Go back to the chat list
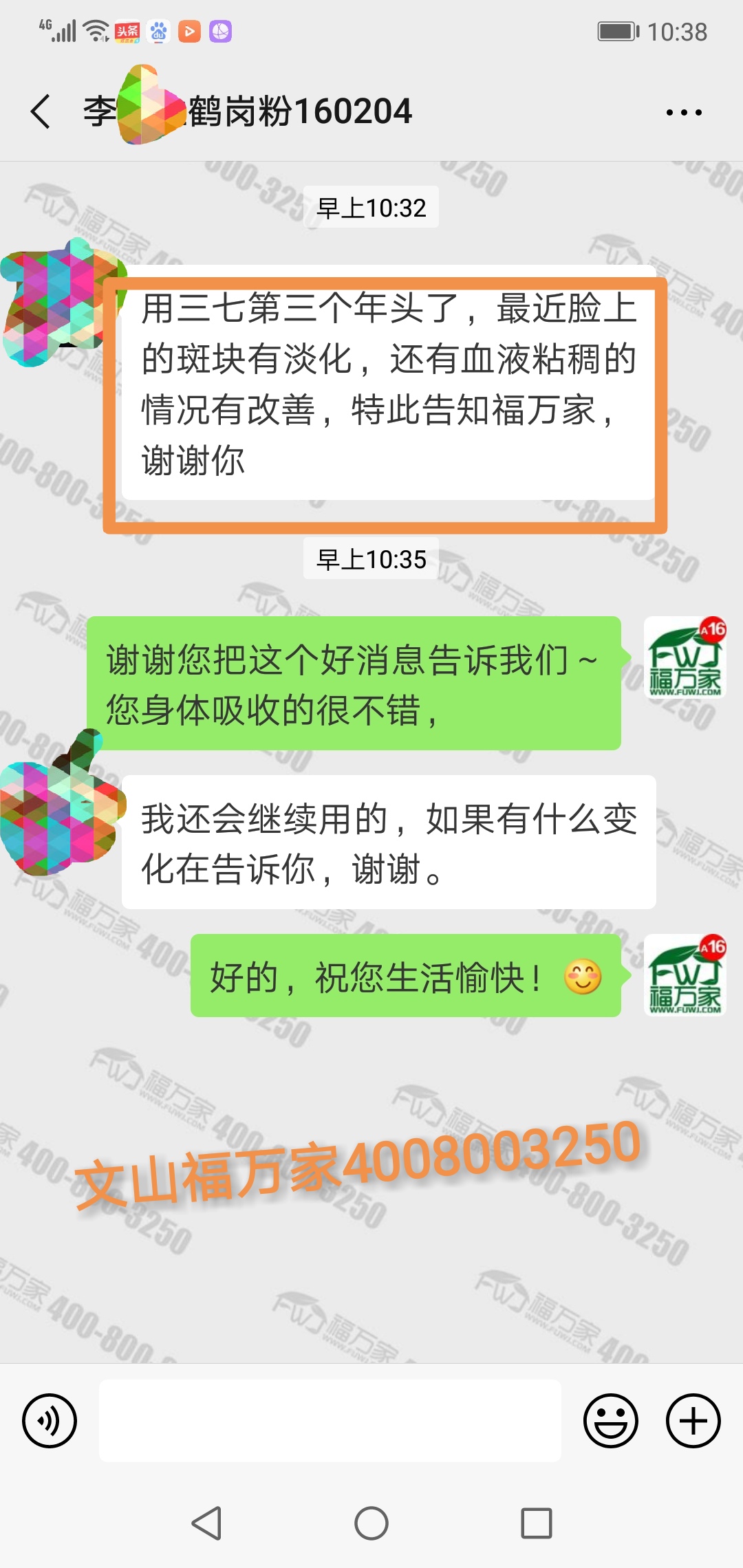Viewport: 743px width, 1568px height. 41,111
